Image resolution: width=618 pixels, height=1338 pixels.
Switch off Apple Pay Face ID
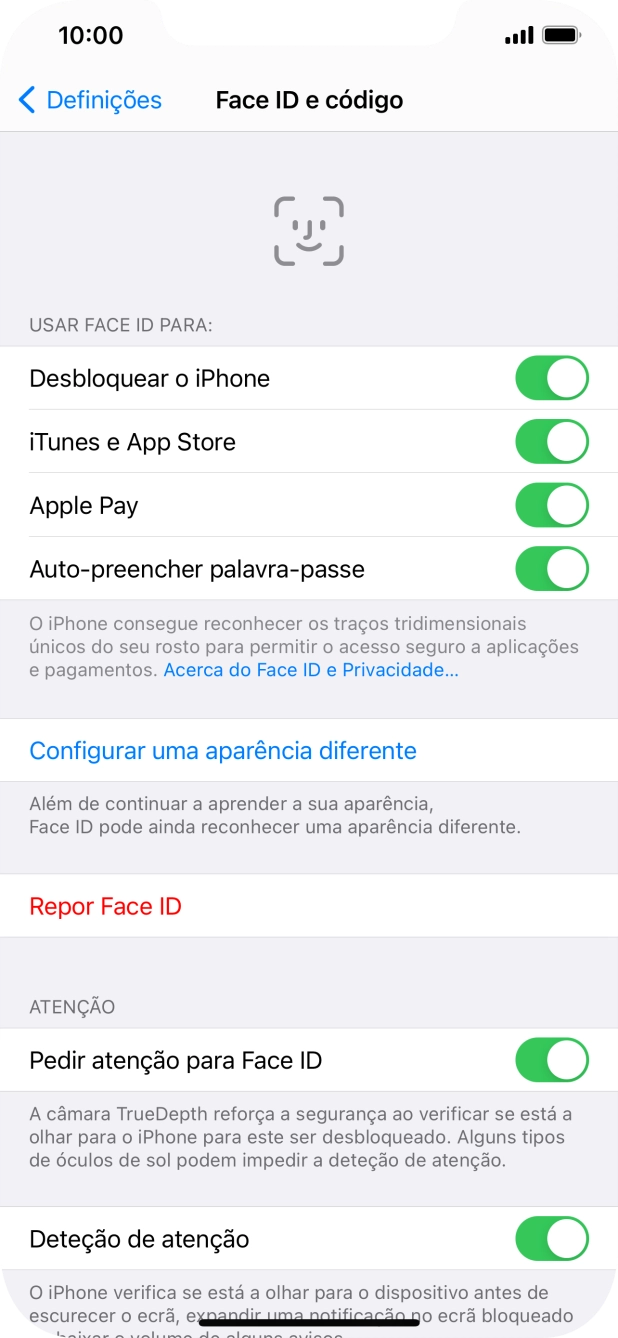click(x=551, y=506)
